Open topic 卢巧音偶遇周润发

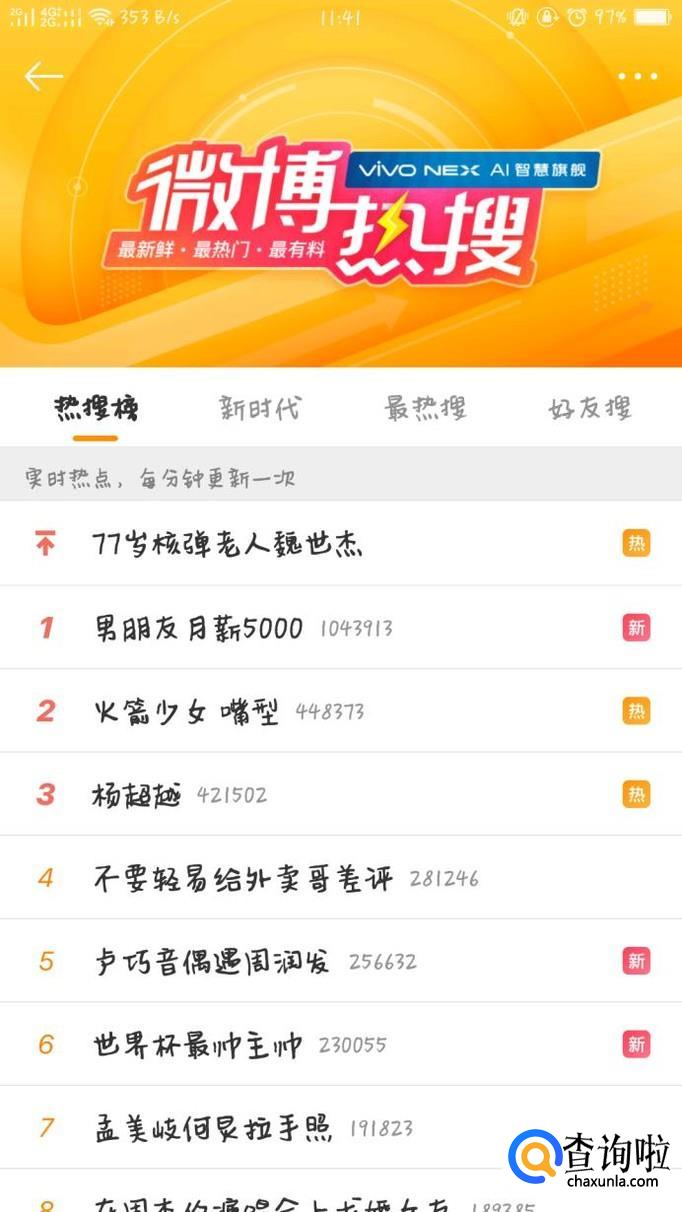(212, 961)
